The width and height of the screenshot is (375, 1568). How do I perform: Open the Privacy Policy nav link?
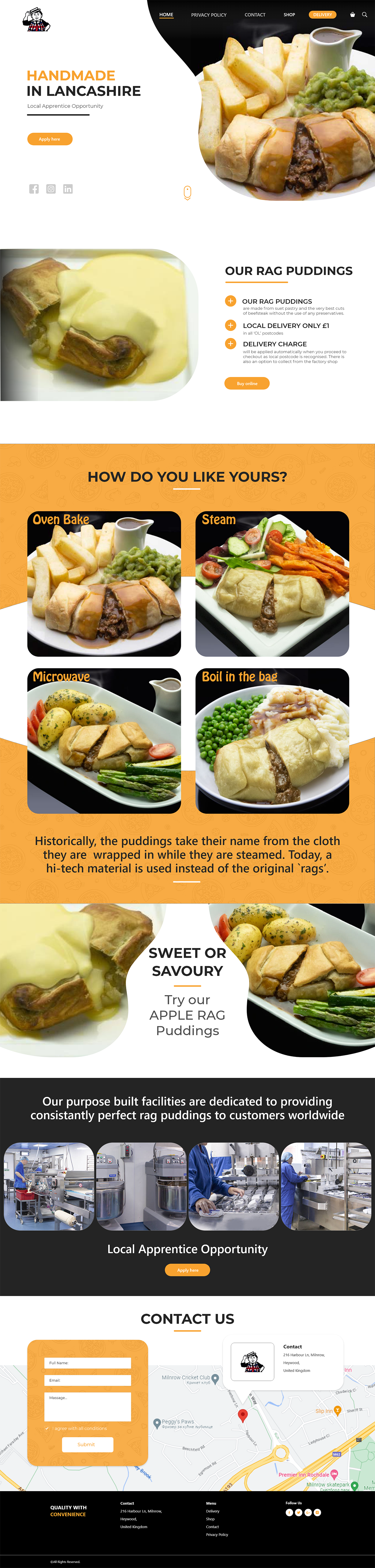pyautogui.click(x=208, y=15)
